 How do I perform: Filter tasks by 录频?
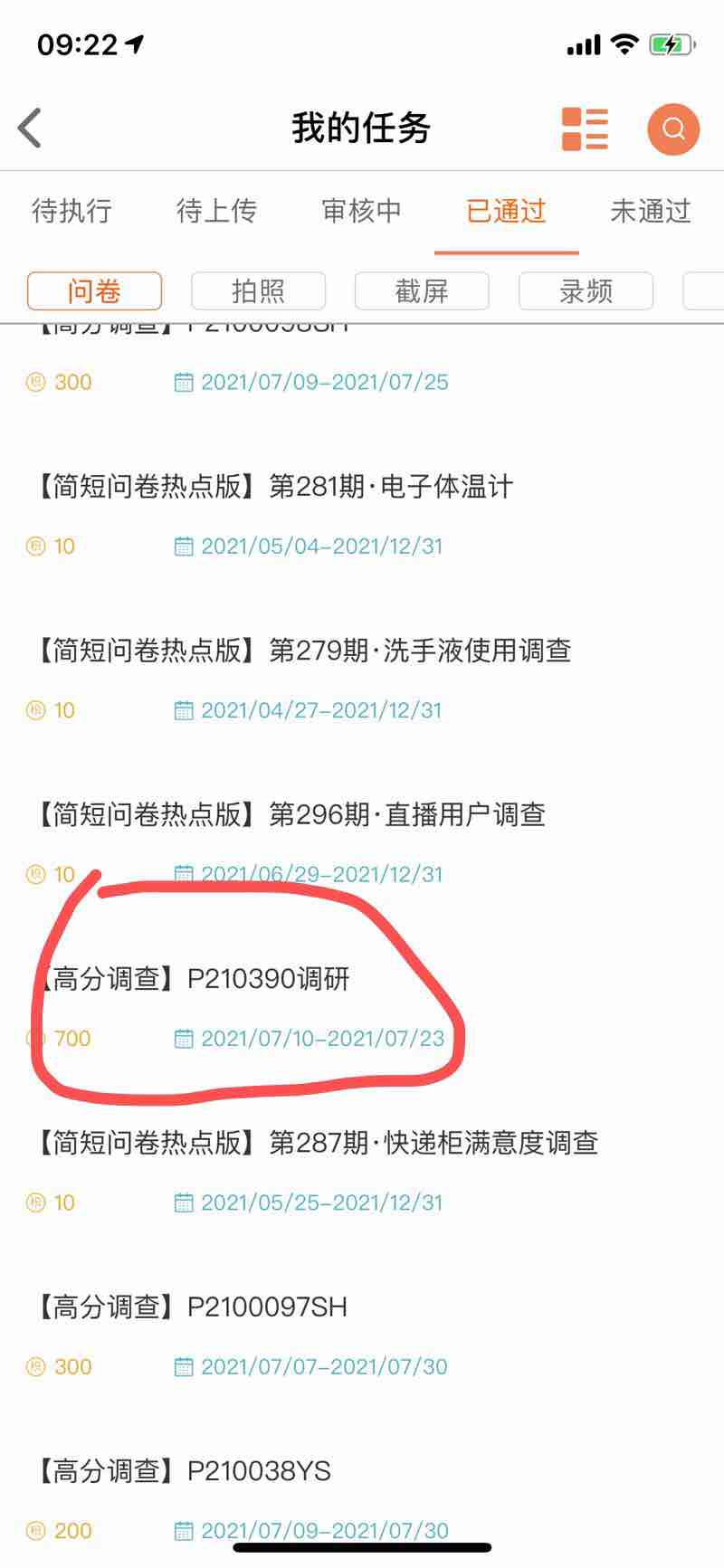pos(586,291)
